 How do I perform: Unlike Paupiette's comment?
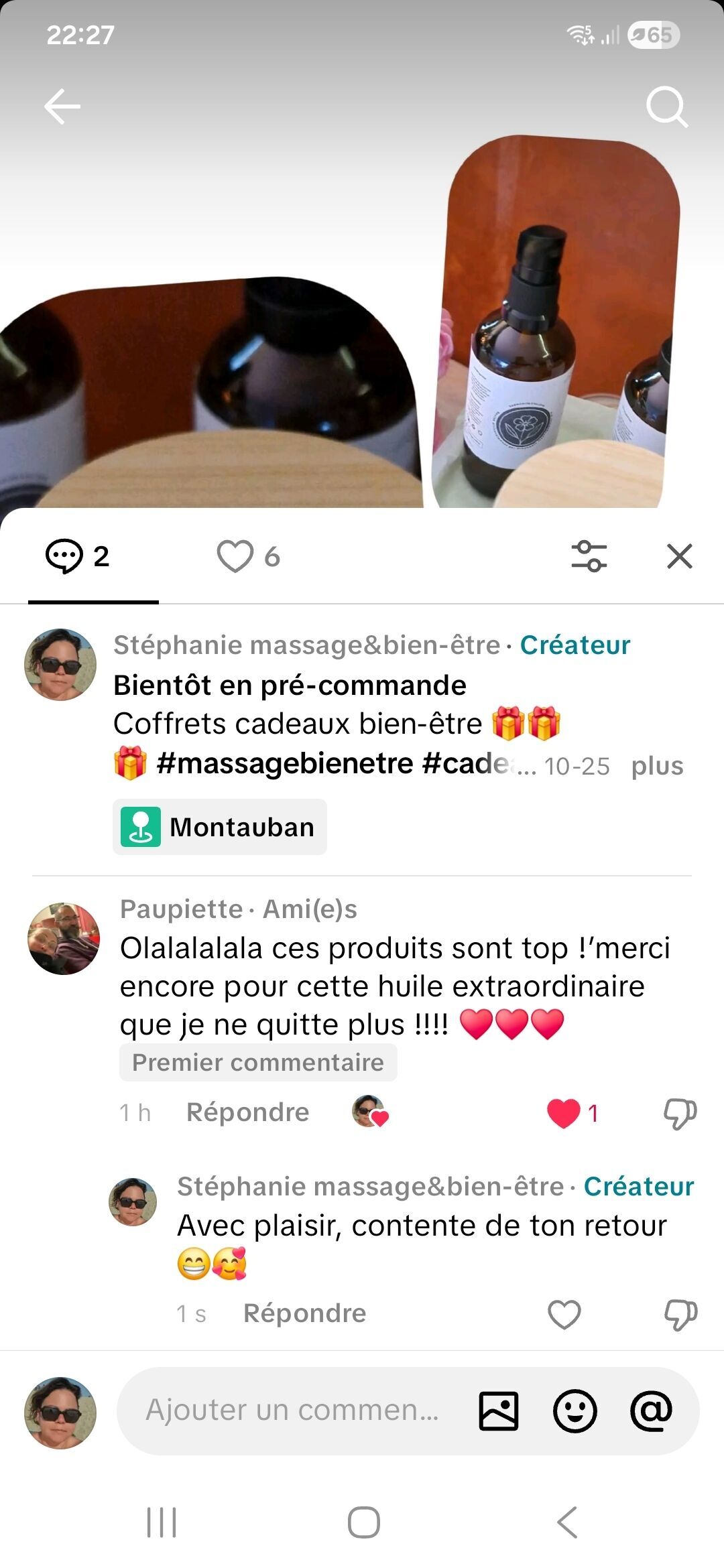[564, 1113]
